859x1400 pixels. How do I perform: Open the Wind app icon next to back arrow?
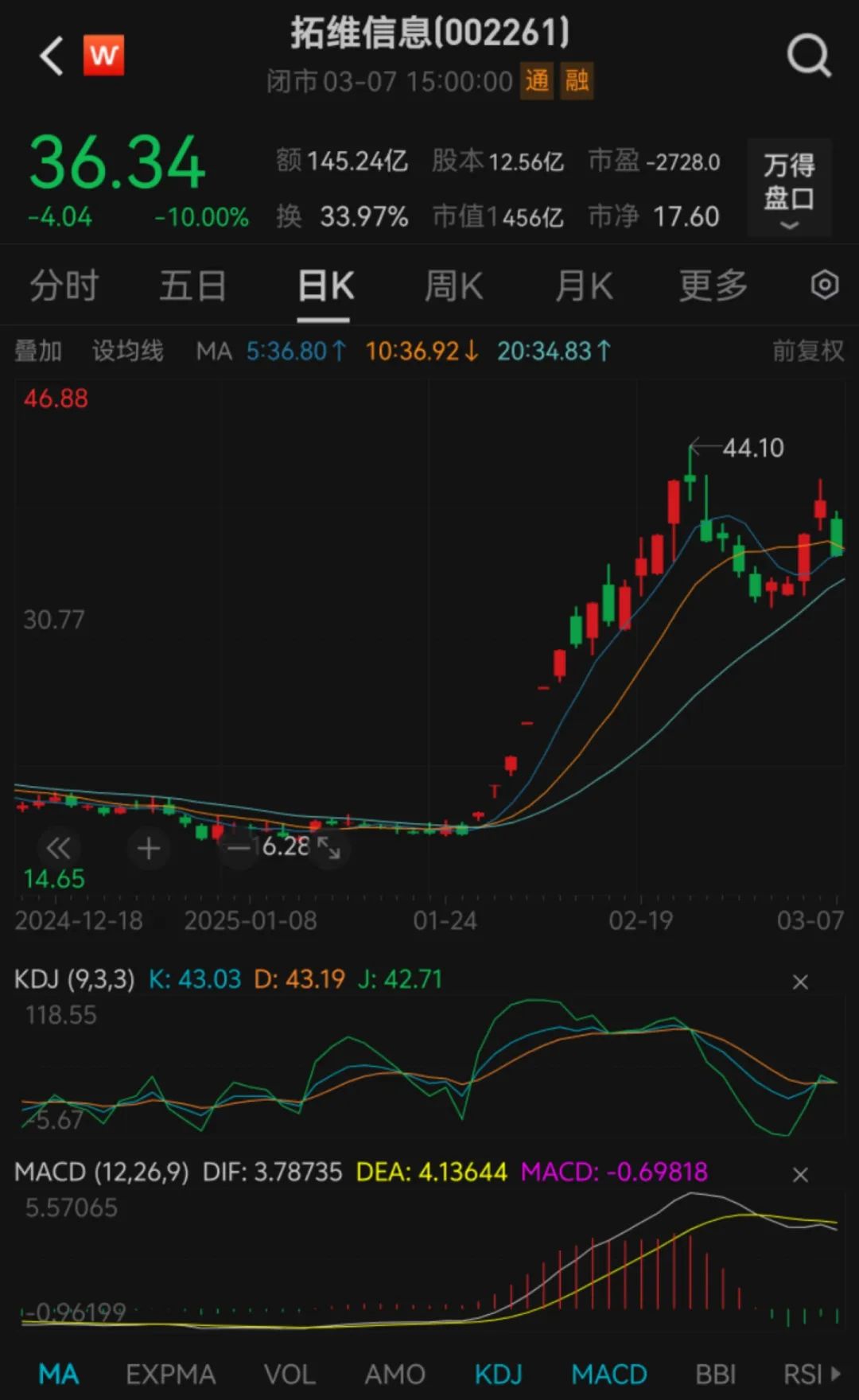pos(104,54)
